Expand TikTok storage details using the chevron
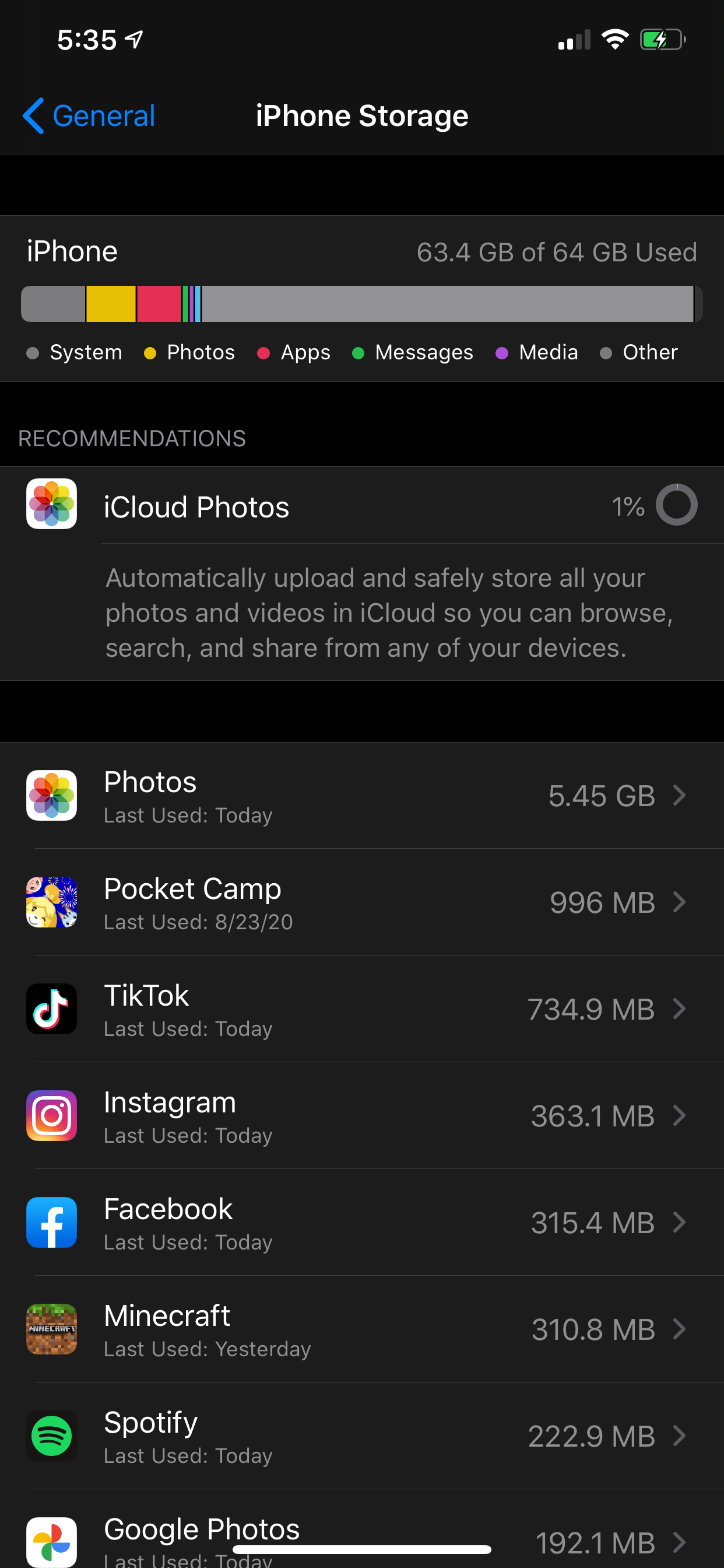 pyautogui.click(x=680, y=1009)
